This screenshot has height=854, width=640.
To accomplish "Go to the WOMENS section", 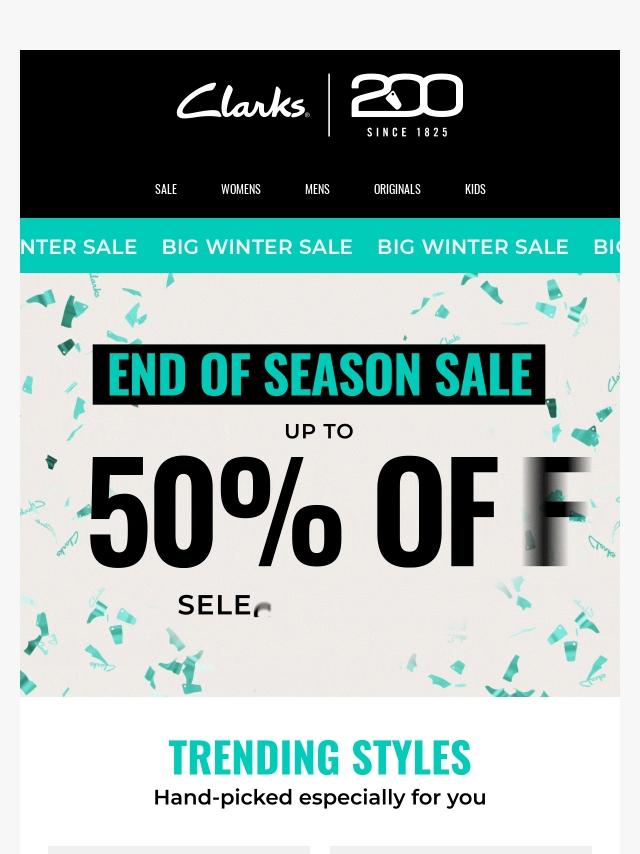I will [x=241, y=189].
